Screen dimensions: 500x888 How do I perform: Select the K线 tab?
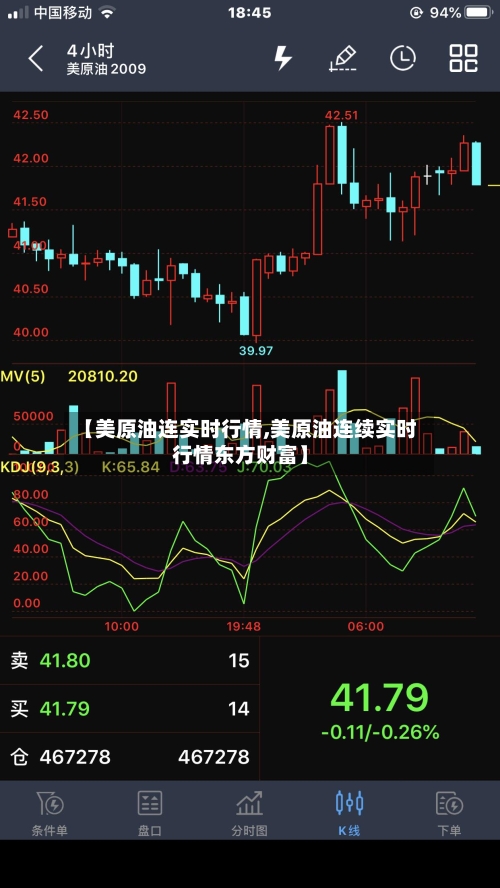point(349,814)
